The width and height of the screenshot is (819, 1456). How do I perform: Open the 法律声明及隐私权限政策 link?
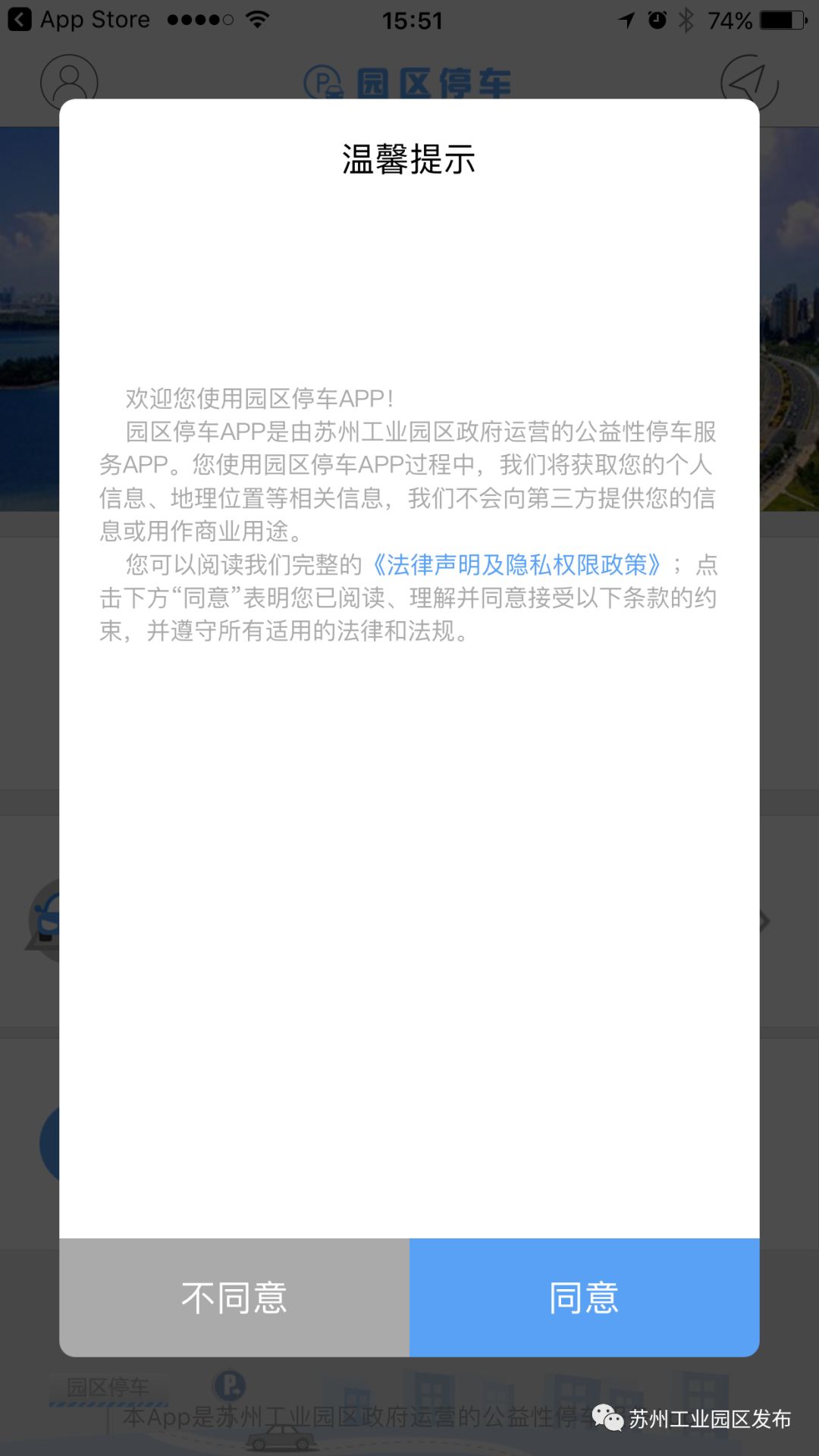(x=517, y=565)
